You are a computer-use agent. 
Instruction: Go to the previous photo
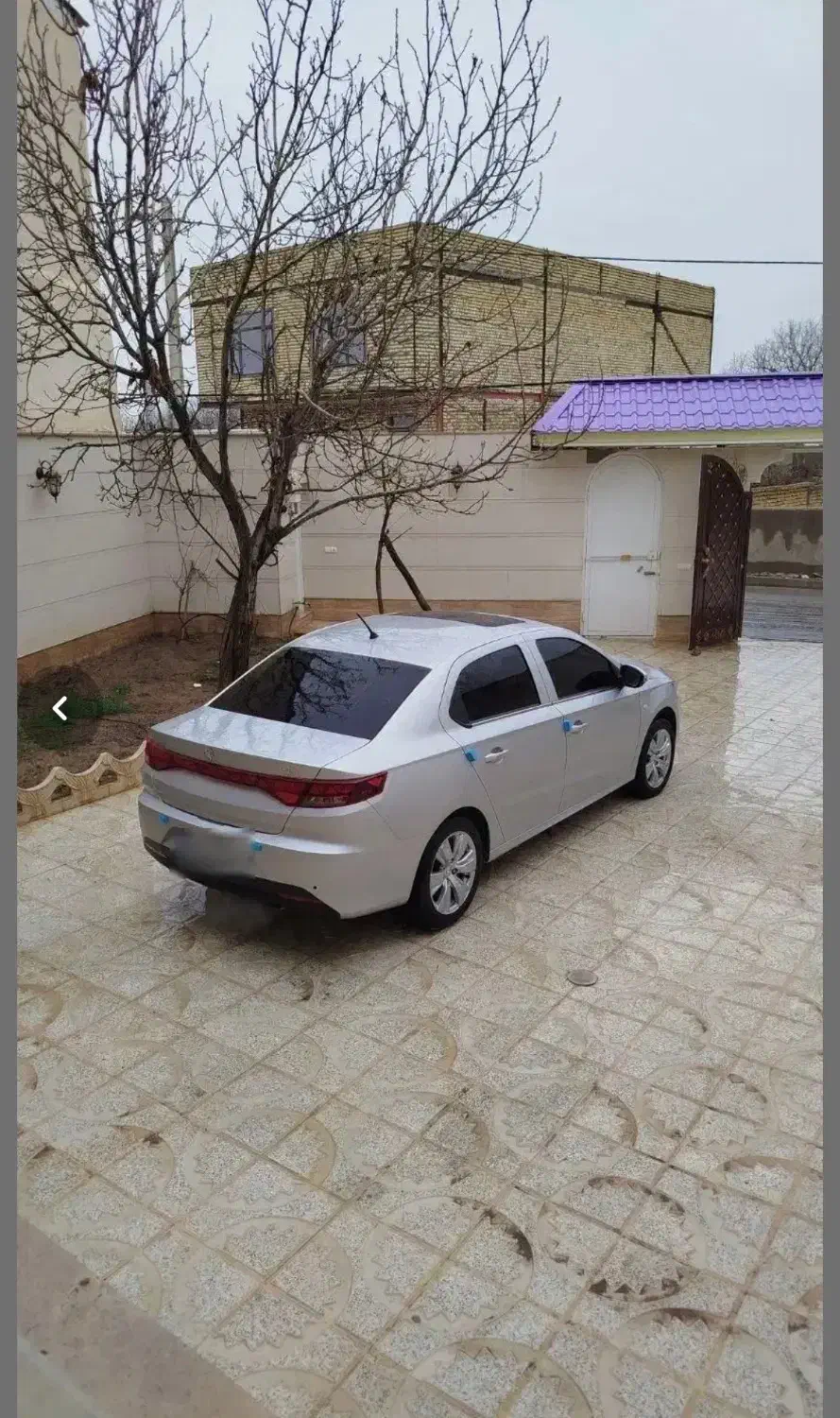pos(60,708)
